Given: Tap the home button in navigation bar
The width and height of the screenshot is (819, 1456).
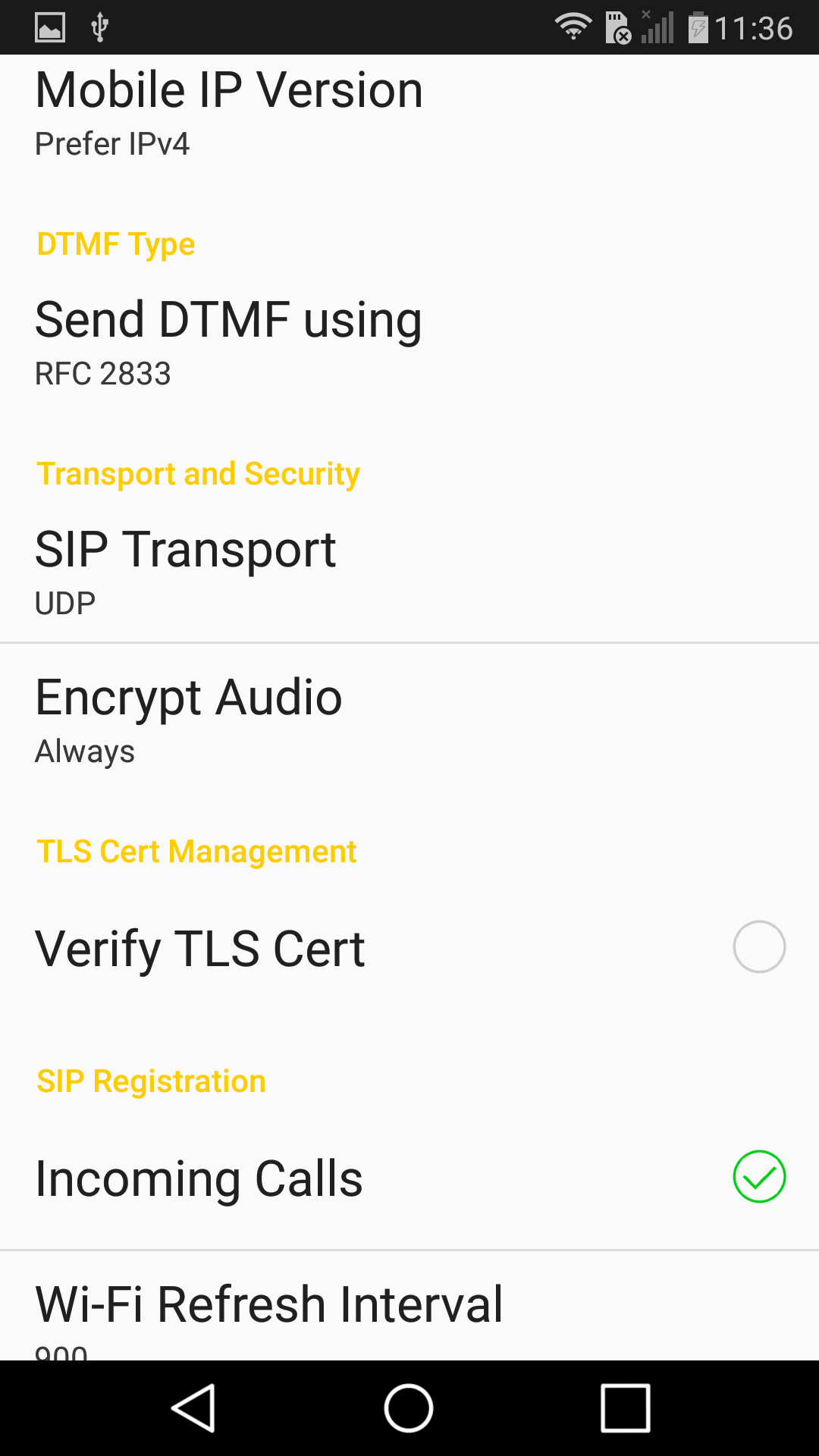Looking at the screenshot, I should tap(409, 1408).
